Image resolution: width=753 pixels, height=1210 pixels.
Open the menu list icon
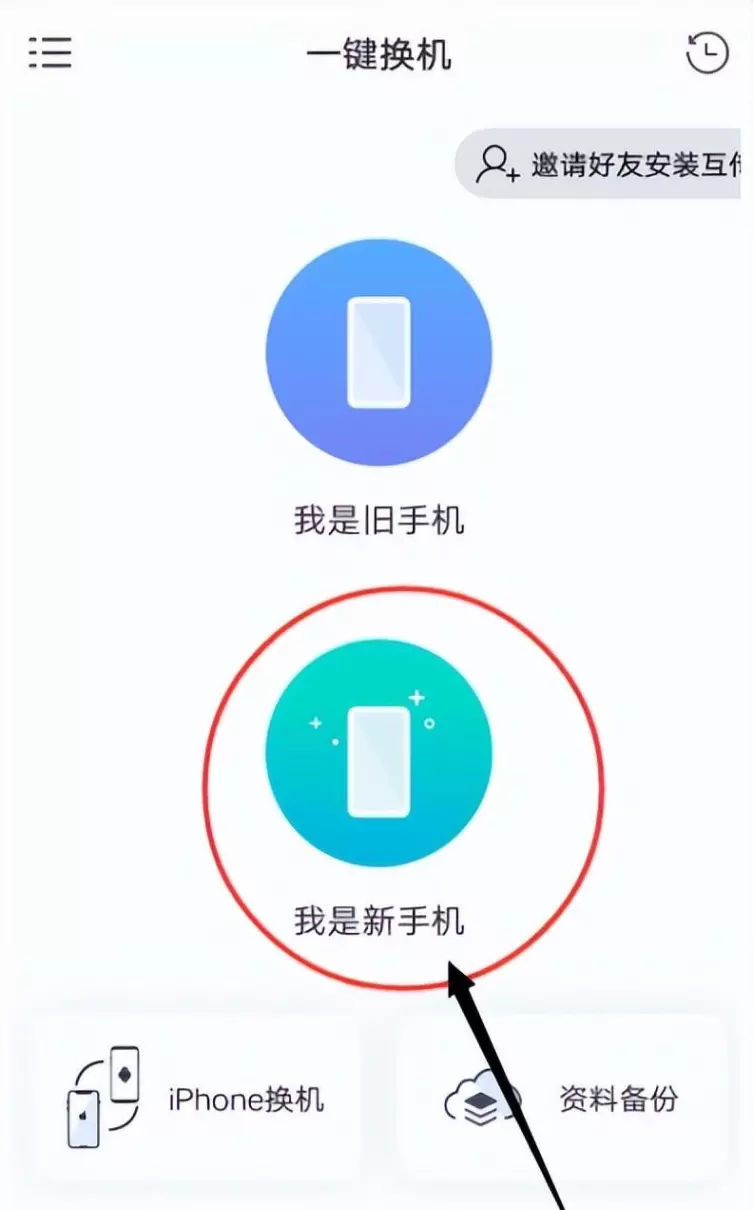coord(50,52)
